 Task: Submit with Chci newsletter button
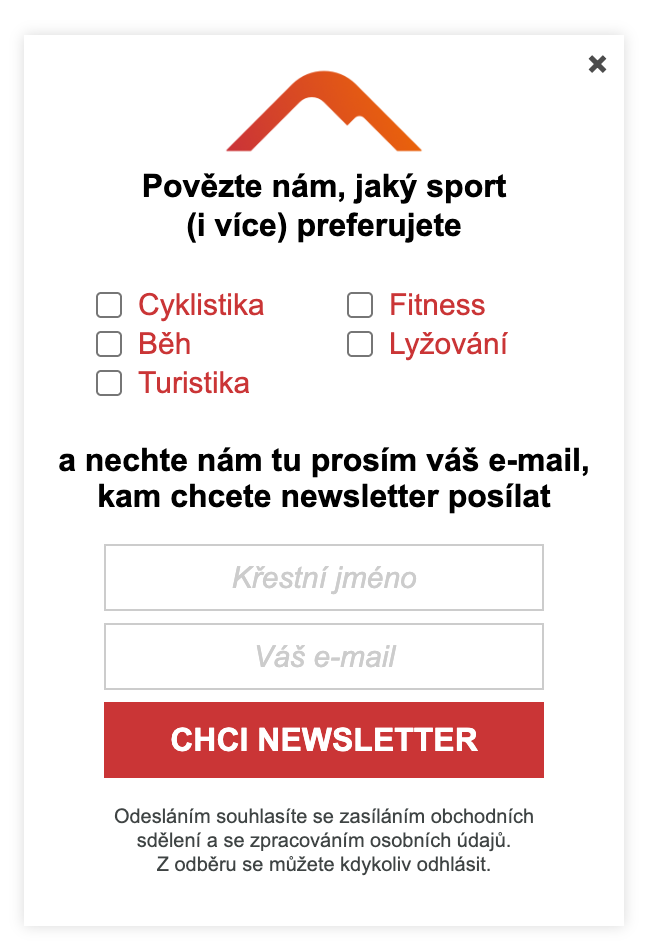point(324,740)
